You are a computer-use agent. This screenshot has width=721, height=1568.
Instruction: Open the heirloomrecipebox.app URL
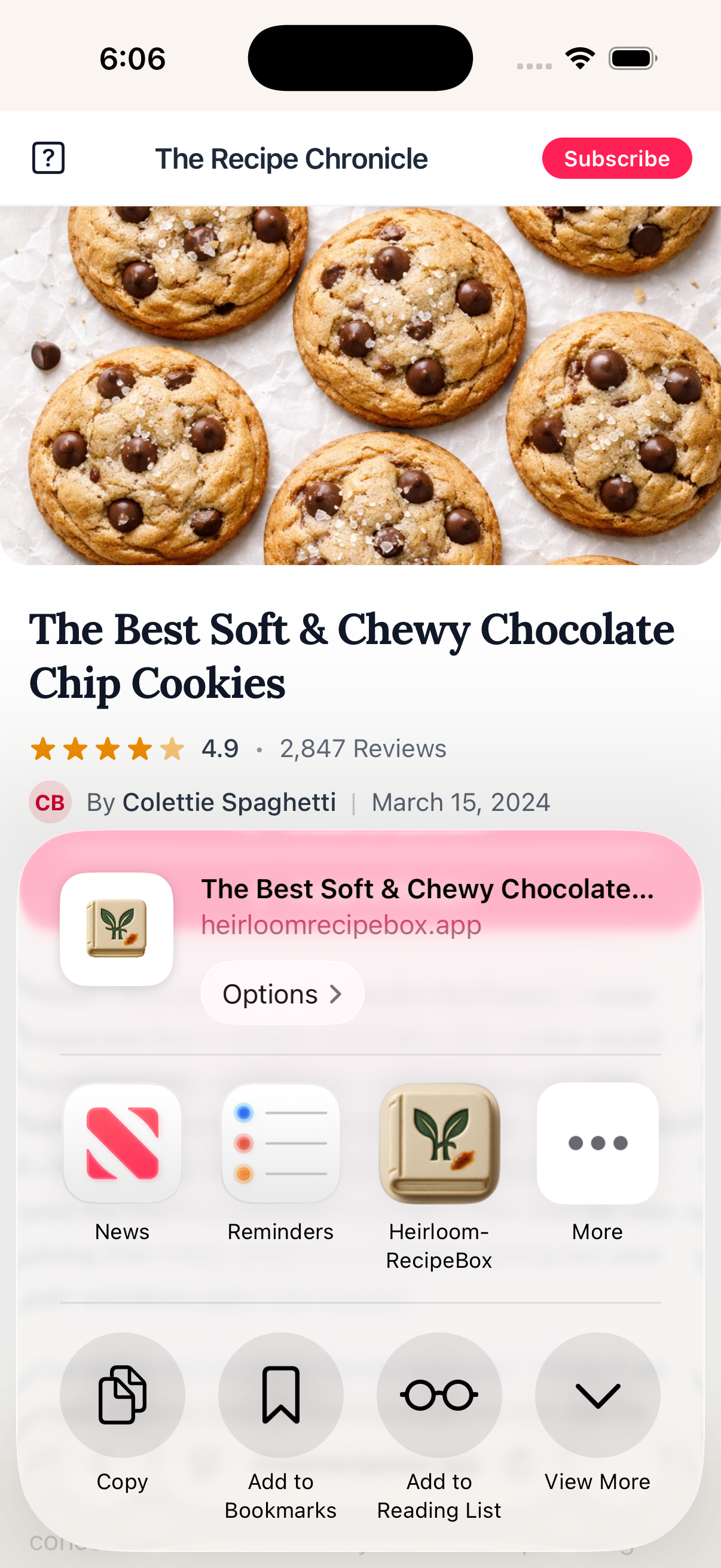click(341, 925)
